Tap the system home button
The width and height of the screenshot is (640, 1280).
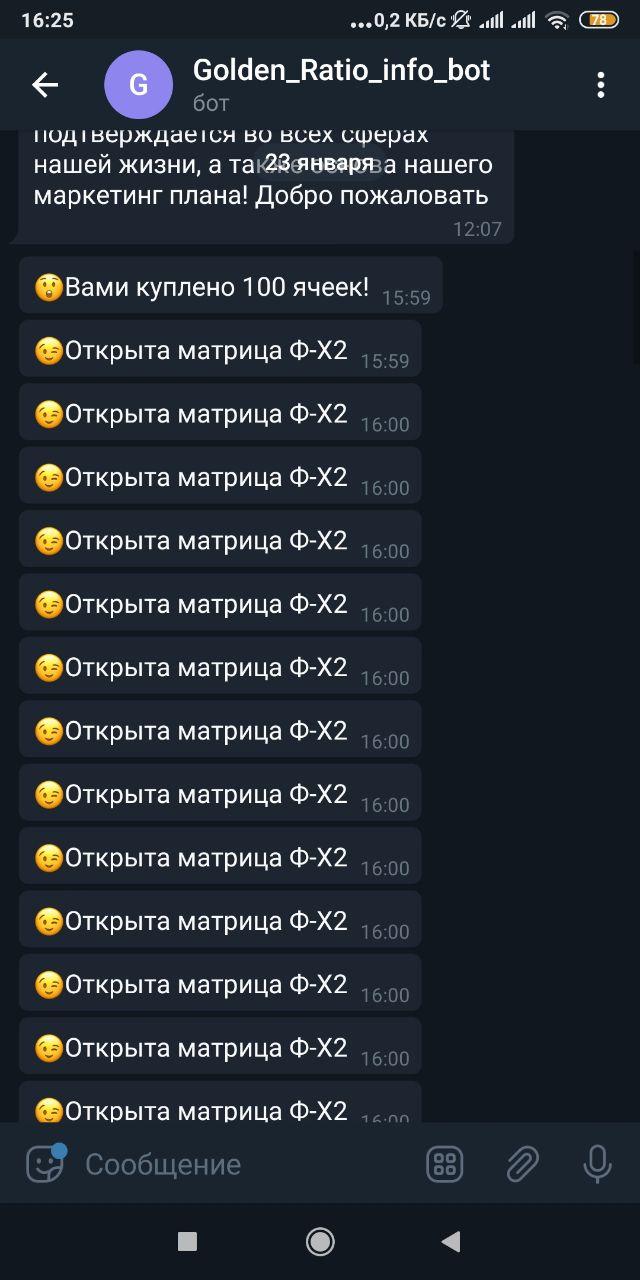click(x=320, y=1242)
